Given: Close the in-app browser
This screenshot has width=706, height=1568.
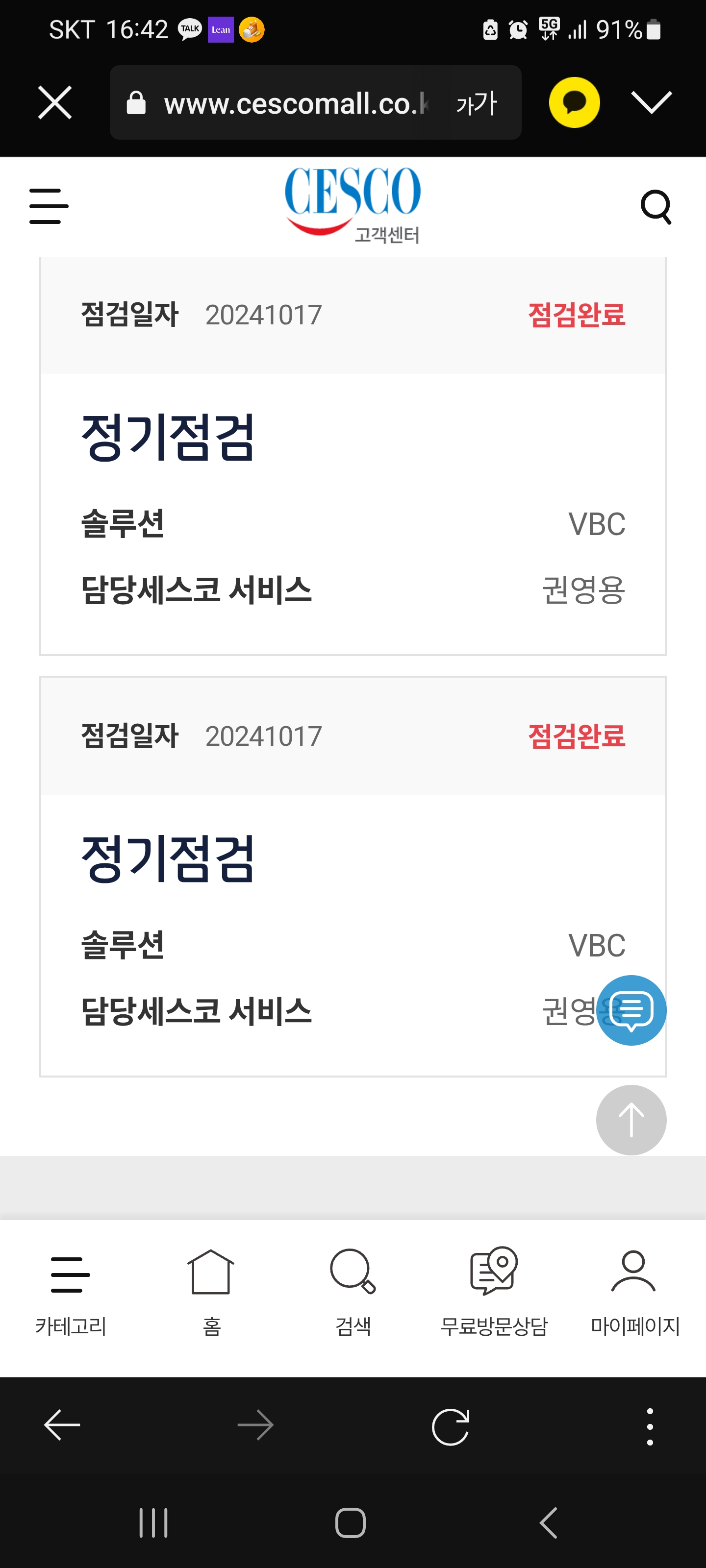Looking at the screenshot, I should coord(55,102).
